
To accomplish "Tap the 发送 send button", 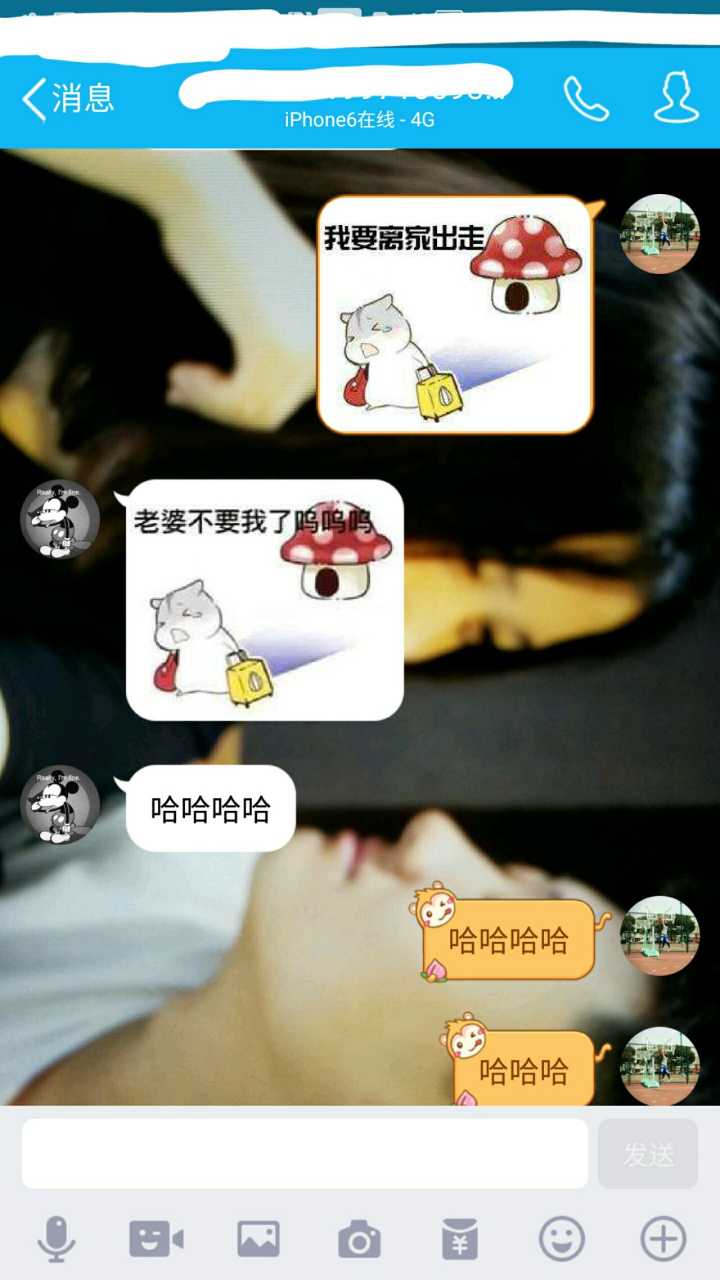I will [648, 1153].
